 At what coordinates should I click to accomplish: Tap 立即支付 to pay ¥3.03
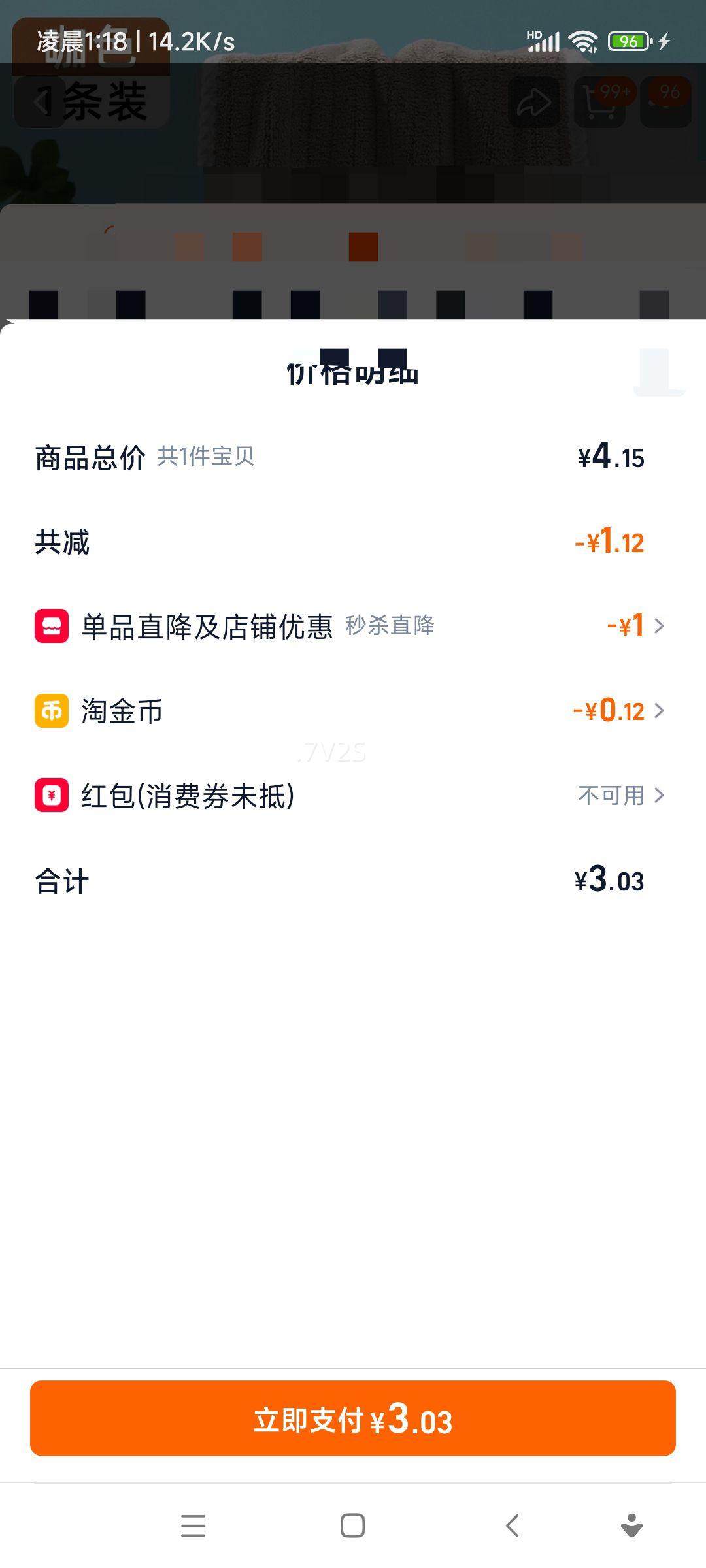pyautogui.click(x=353, y=1418)
